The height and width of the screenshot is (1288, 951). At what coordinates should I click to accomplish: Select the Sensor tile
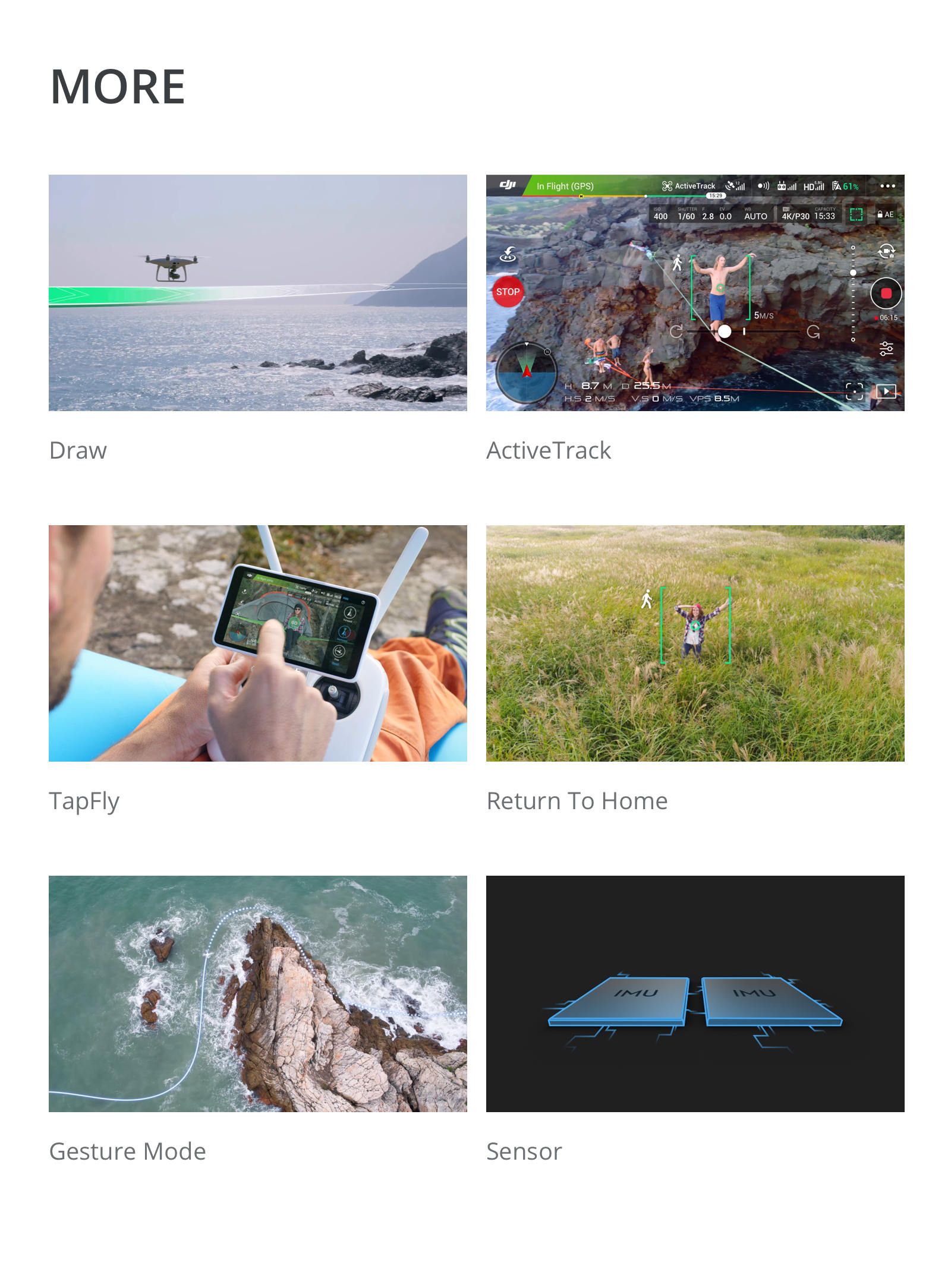pyautogui.click(x=695, y=994)
